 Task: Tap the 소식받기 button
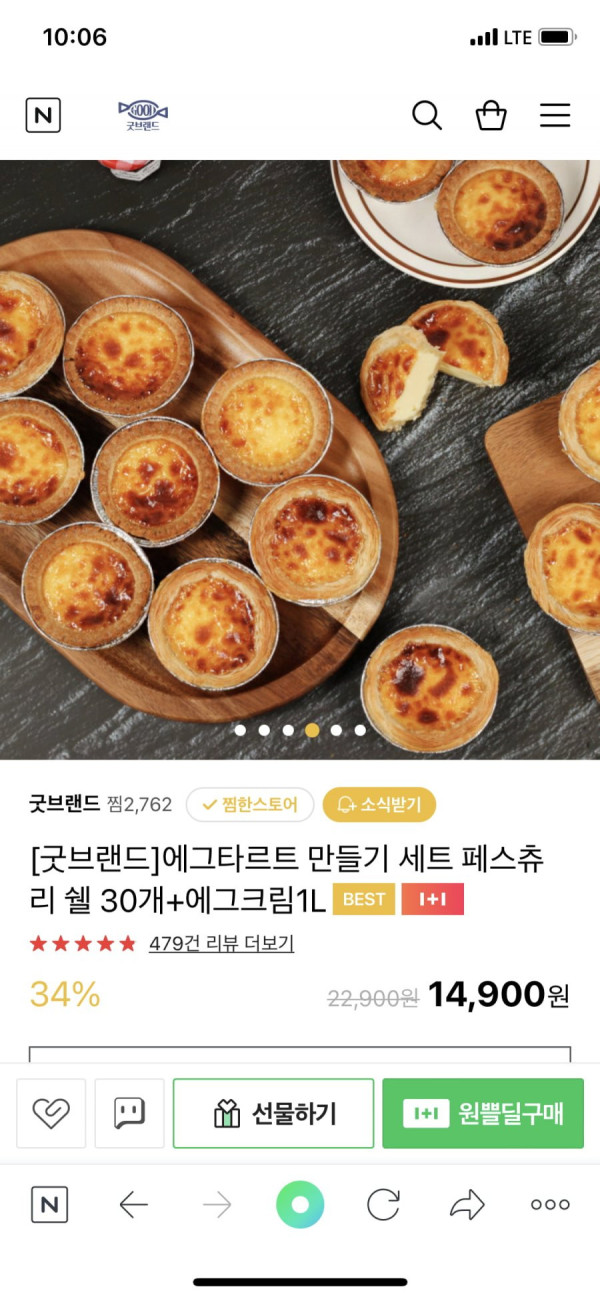click(x=379, y=804)
